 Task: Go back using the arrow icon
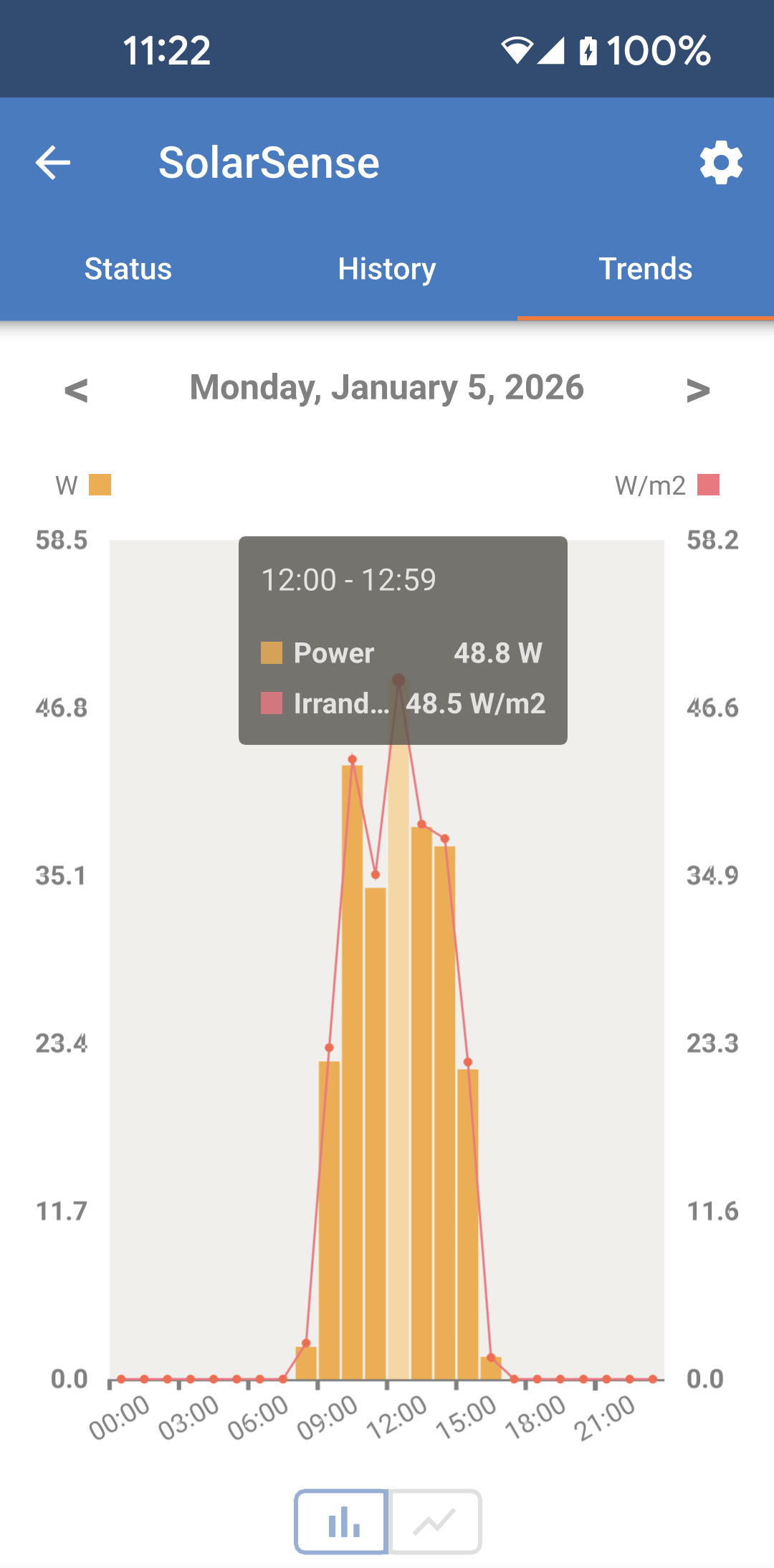click(53, 162)
